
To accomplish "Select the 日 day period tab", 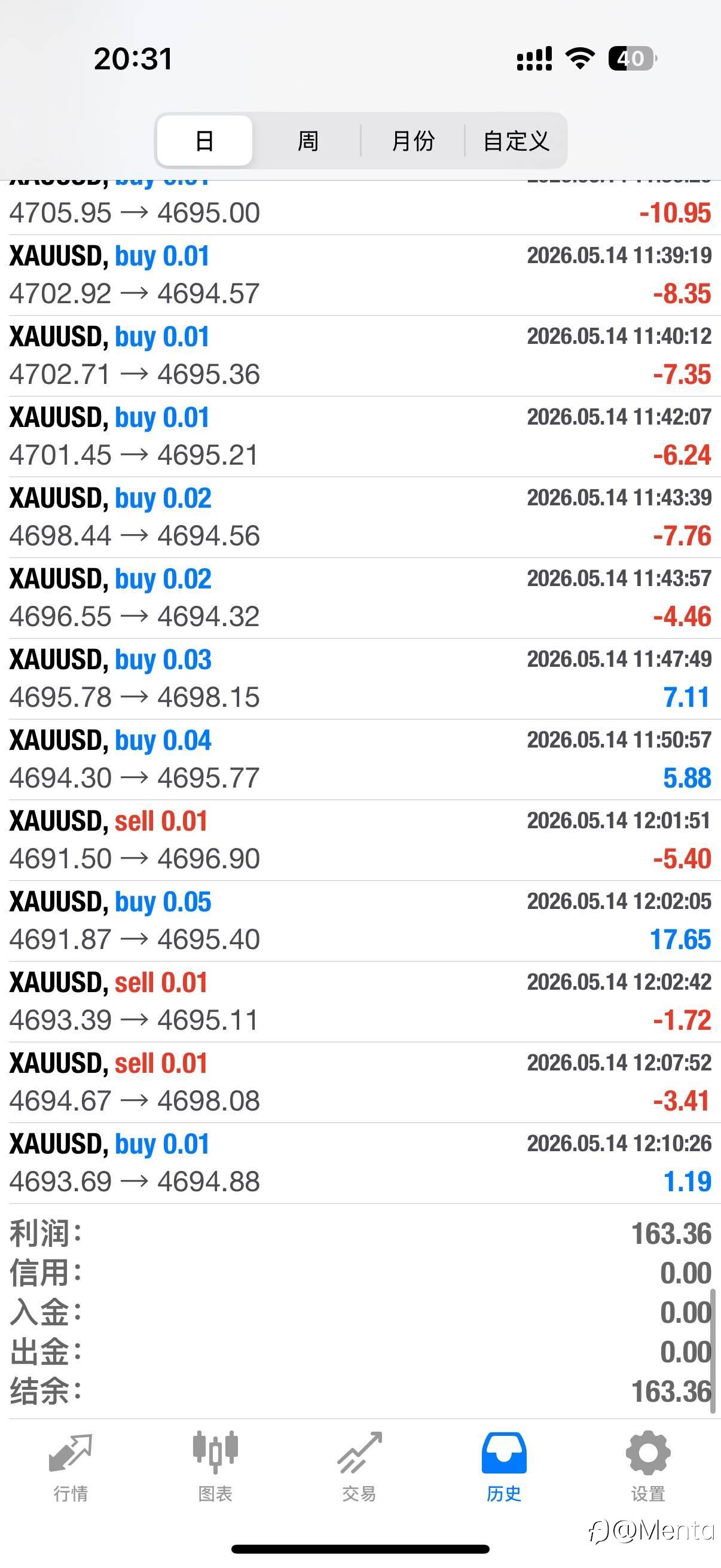I will [x=204, y=141].
